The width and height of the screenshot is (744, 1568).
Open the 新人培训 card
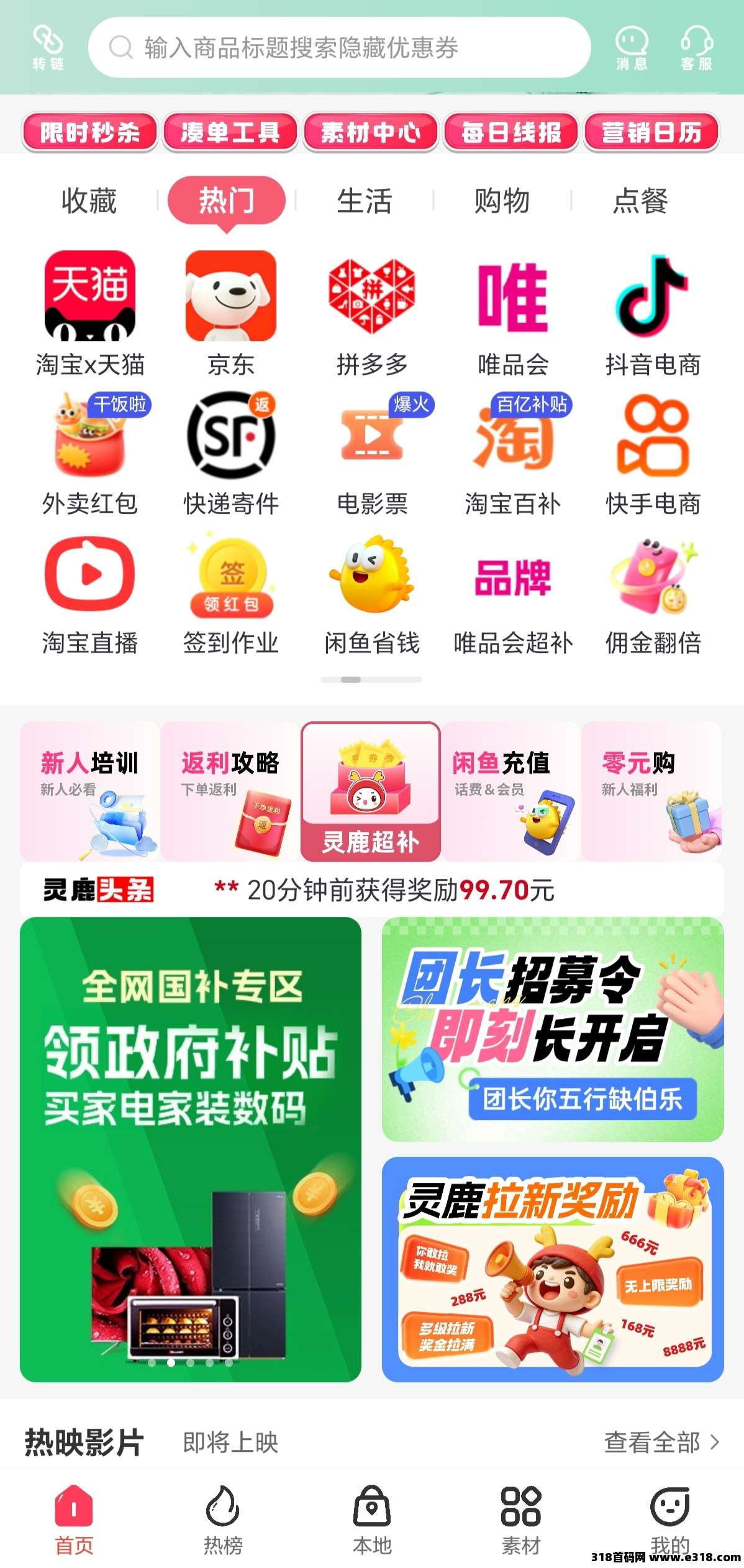pos(90,791)
